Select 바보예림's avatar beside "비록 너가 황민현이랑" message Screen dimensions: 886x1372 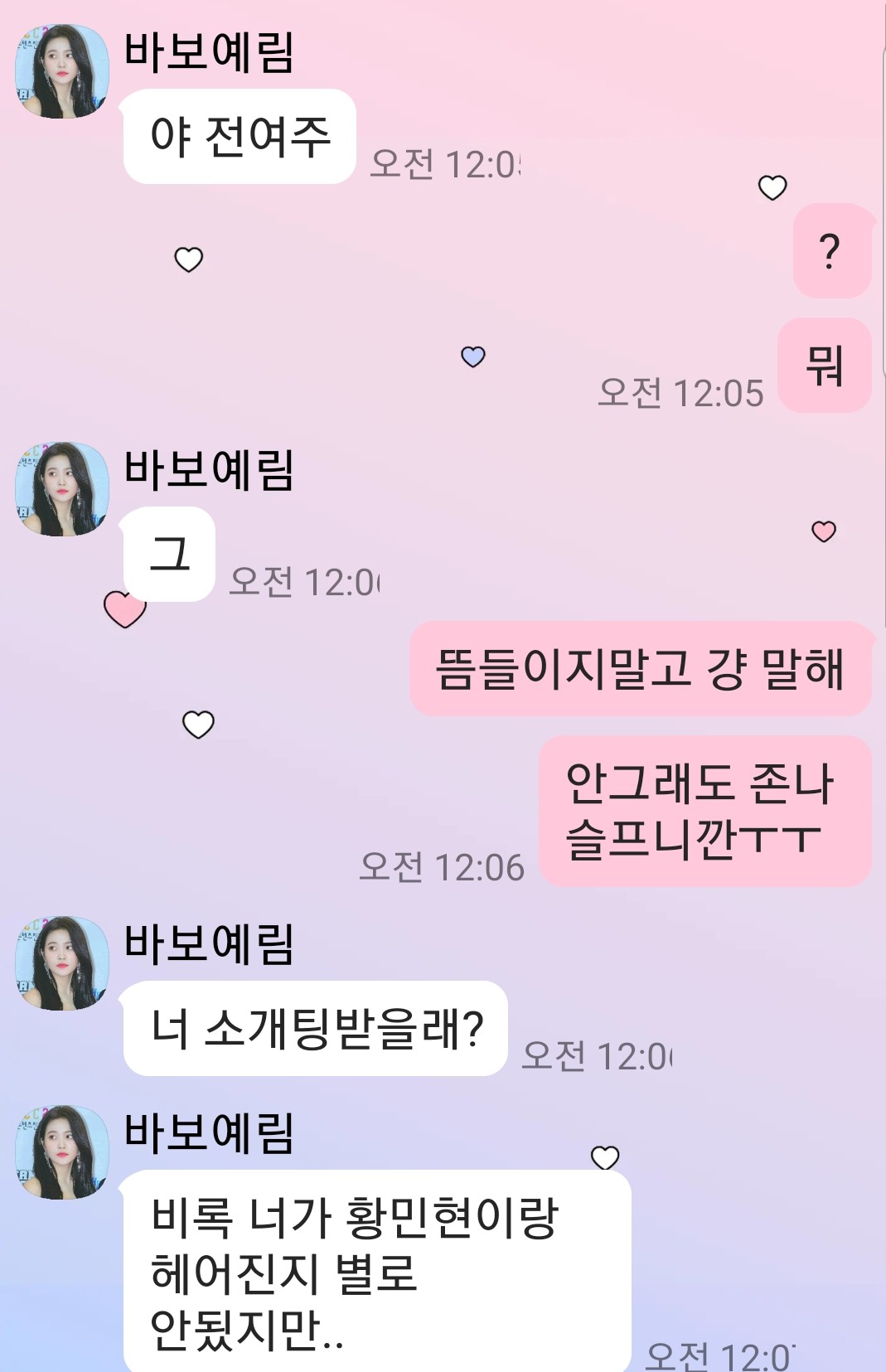[x=62, y=1152]
